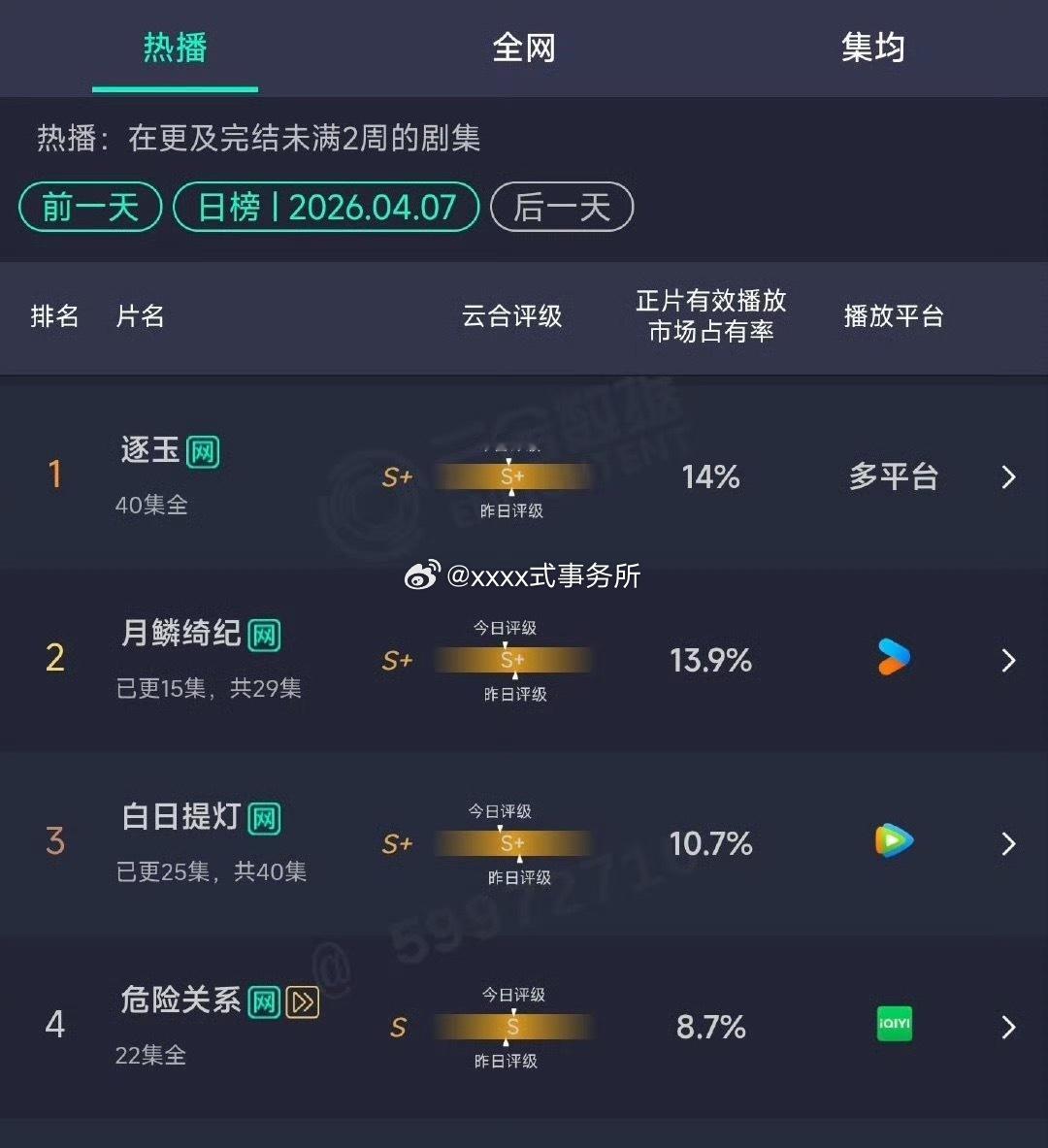This screenshot has width=1048, height=1148.
Task: Click the iQIYI platform icon for 危险关系
Action: click(x=893, y=1024)
